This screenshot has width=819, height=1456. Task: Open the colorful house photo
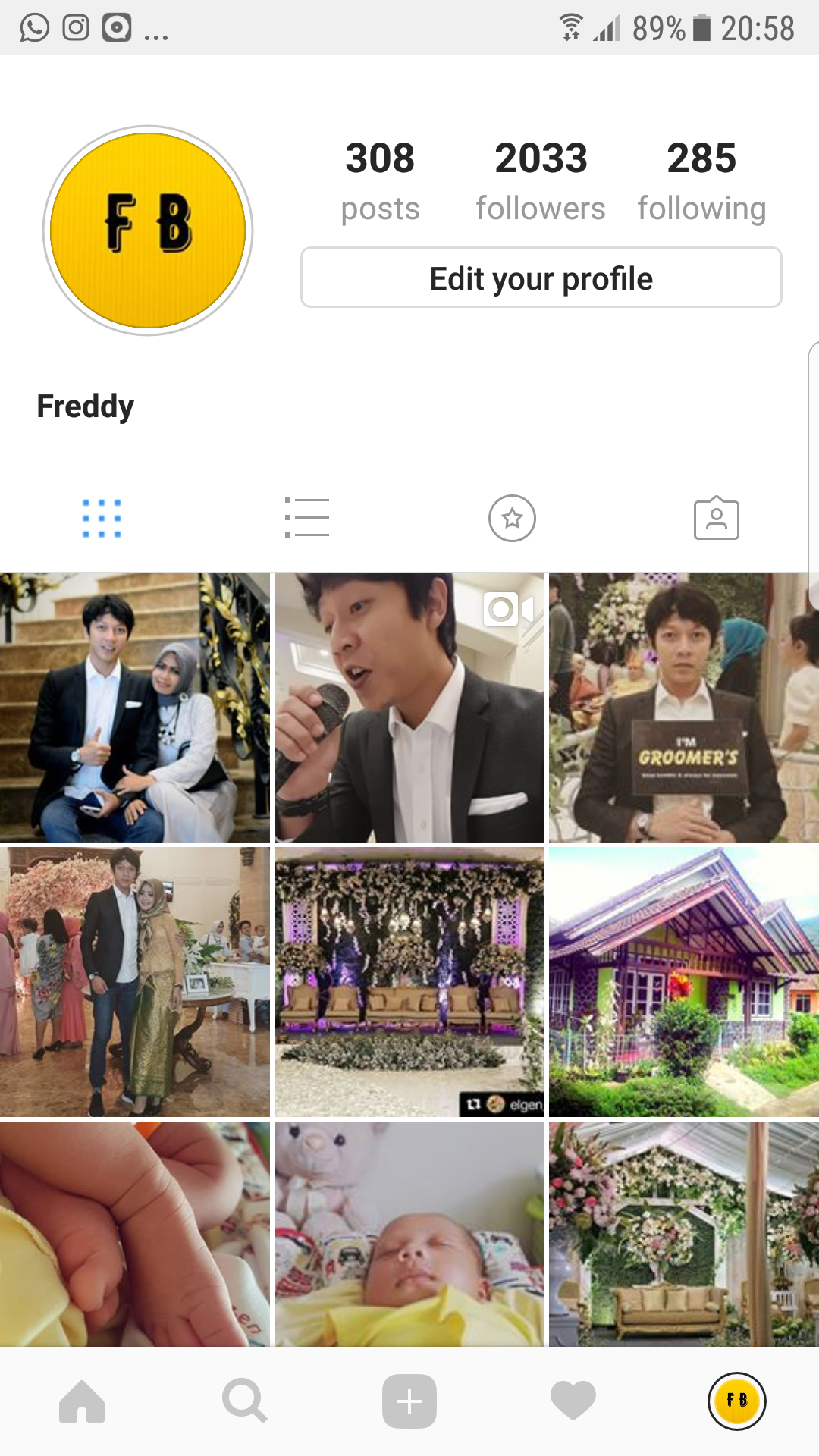[x=682, y=981]
